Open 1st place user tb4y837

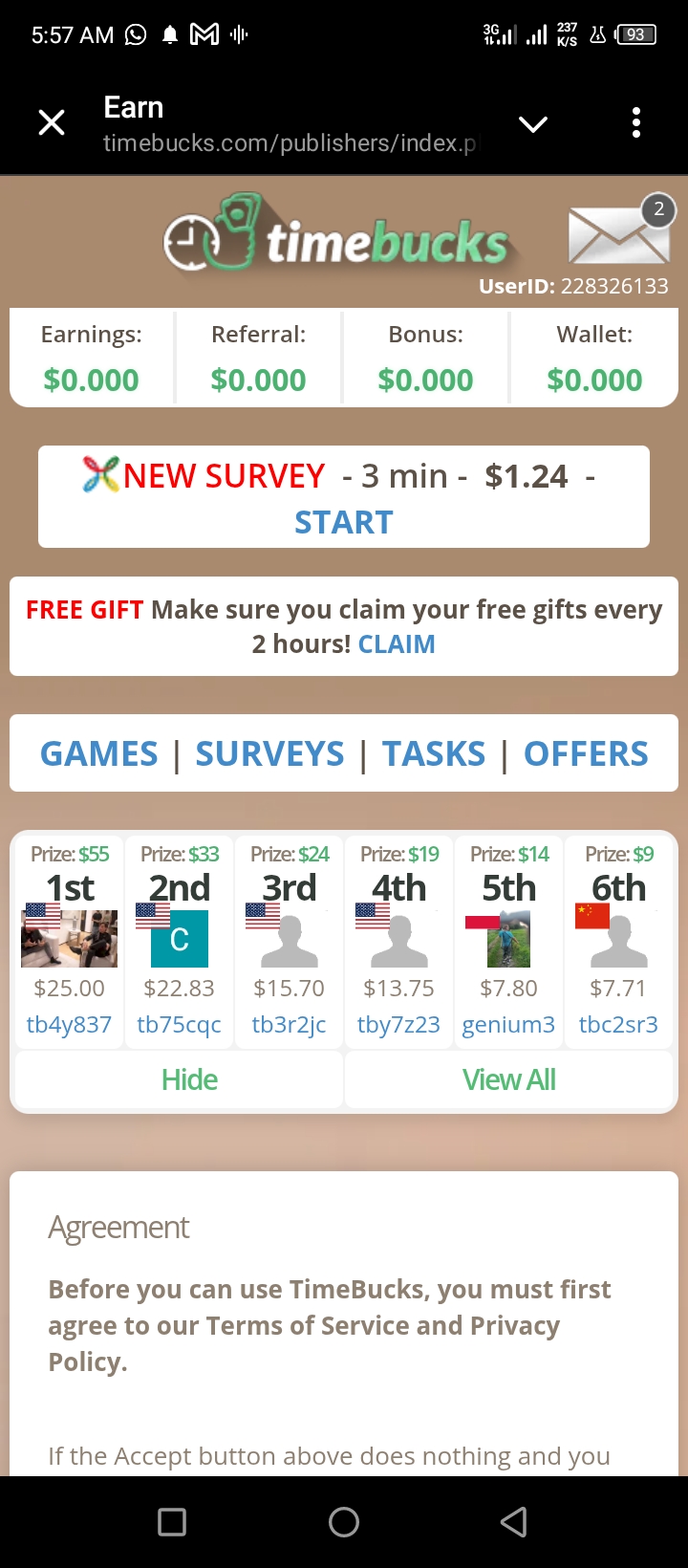[x=69, y=1025]
